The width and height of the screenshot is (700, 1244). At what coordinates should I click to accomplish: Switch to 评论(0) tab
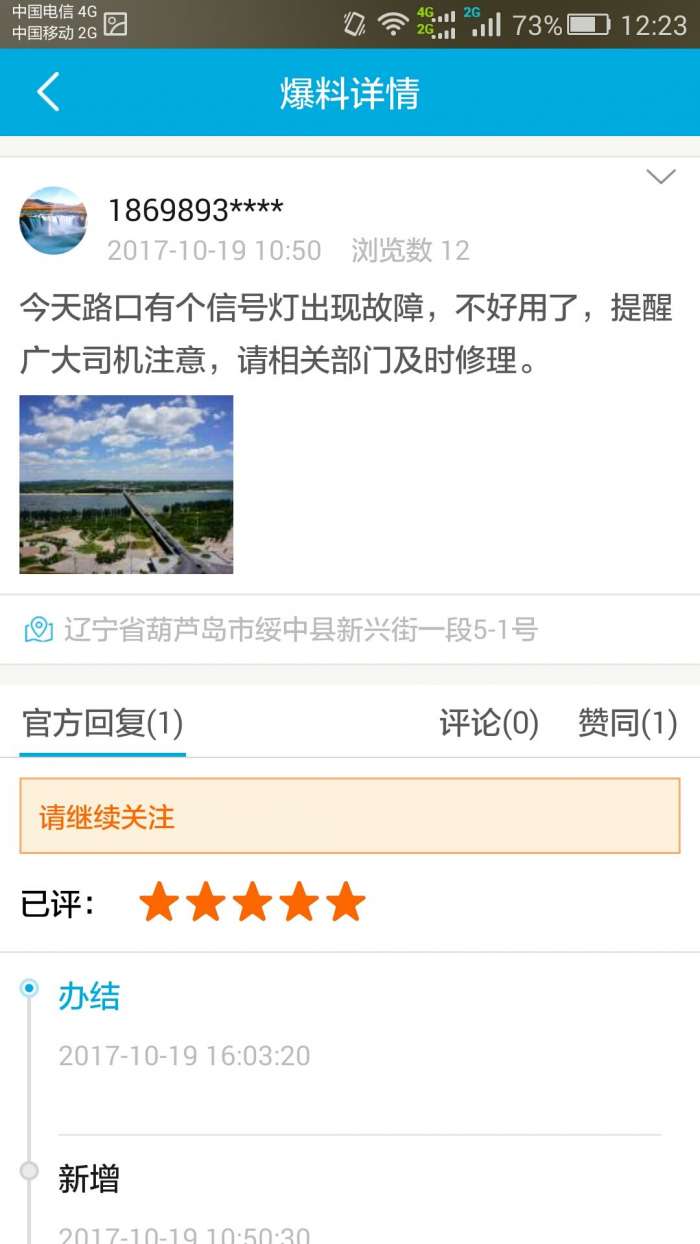[x=489, y=723]
